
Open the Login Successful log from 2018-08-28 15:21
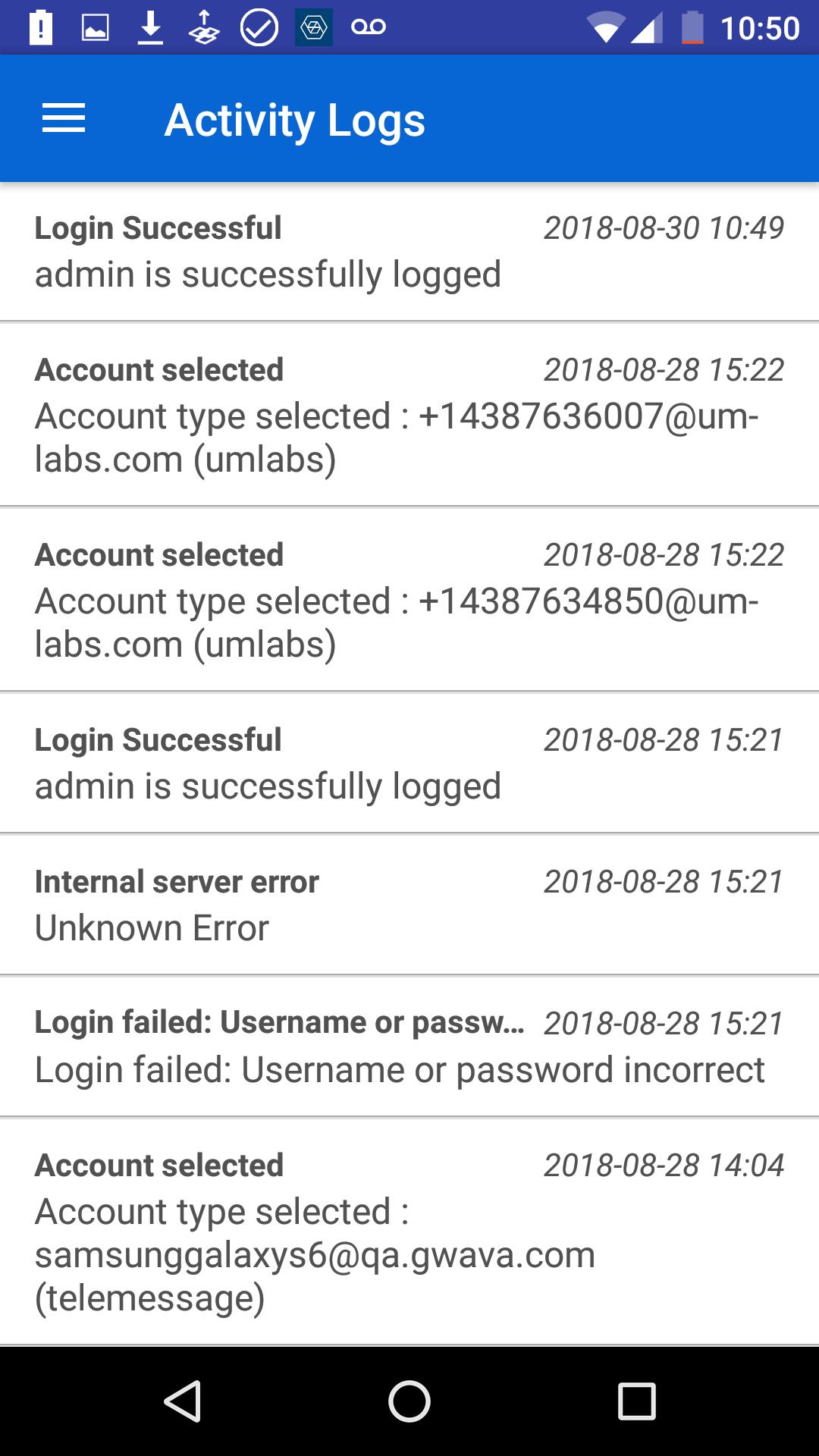(x=409, y=763)
